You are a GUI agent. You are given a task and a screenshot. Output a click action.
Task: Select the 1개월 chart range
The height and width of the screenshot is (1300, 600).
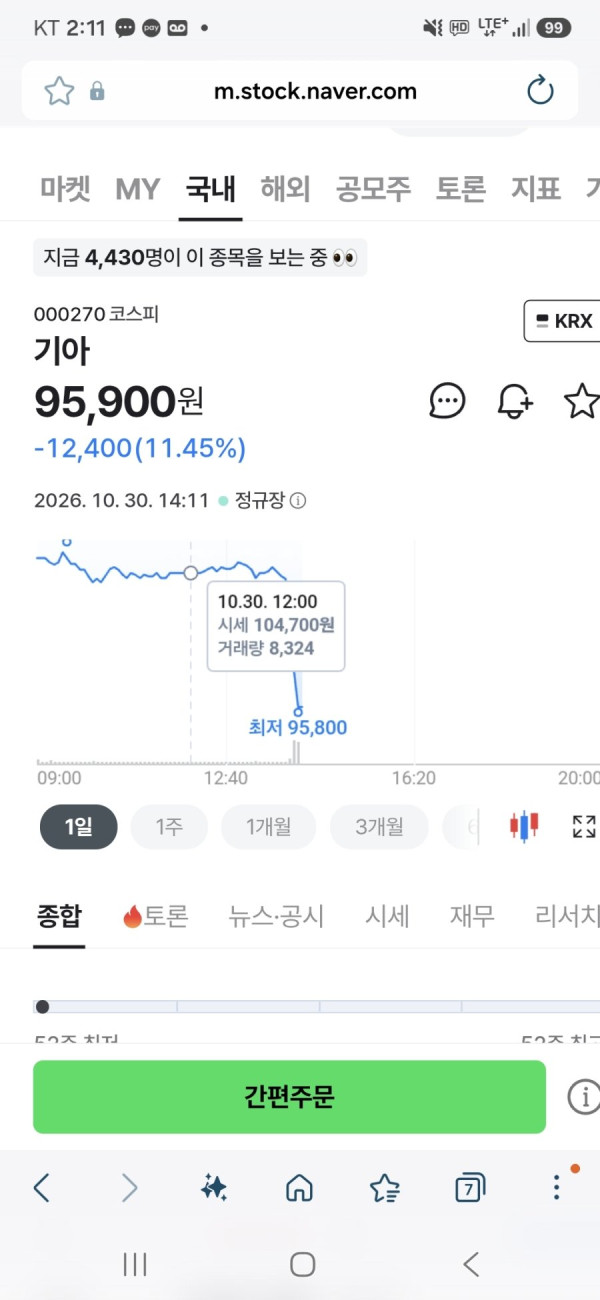[x=268, y=827]
